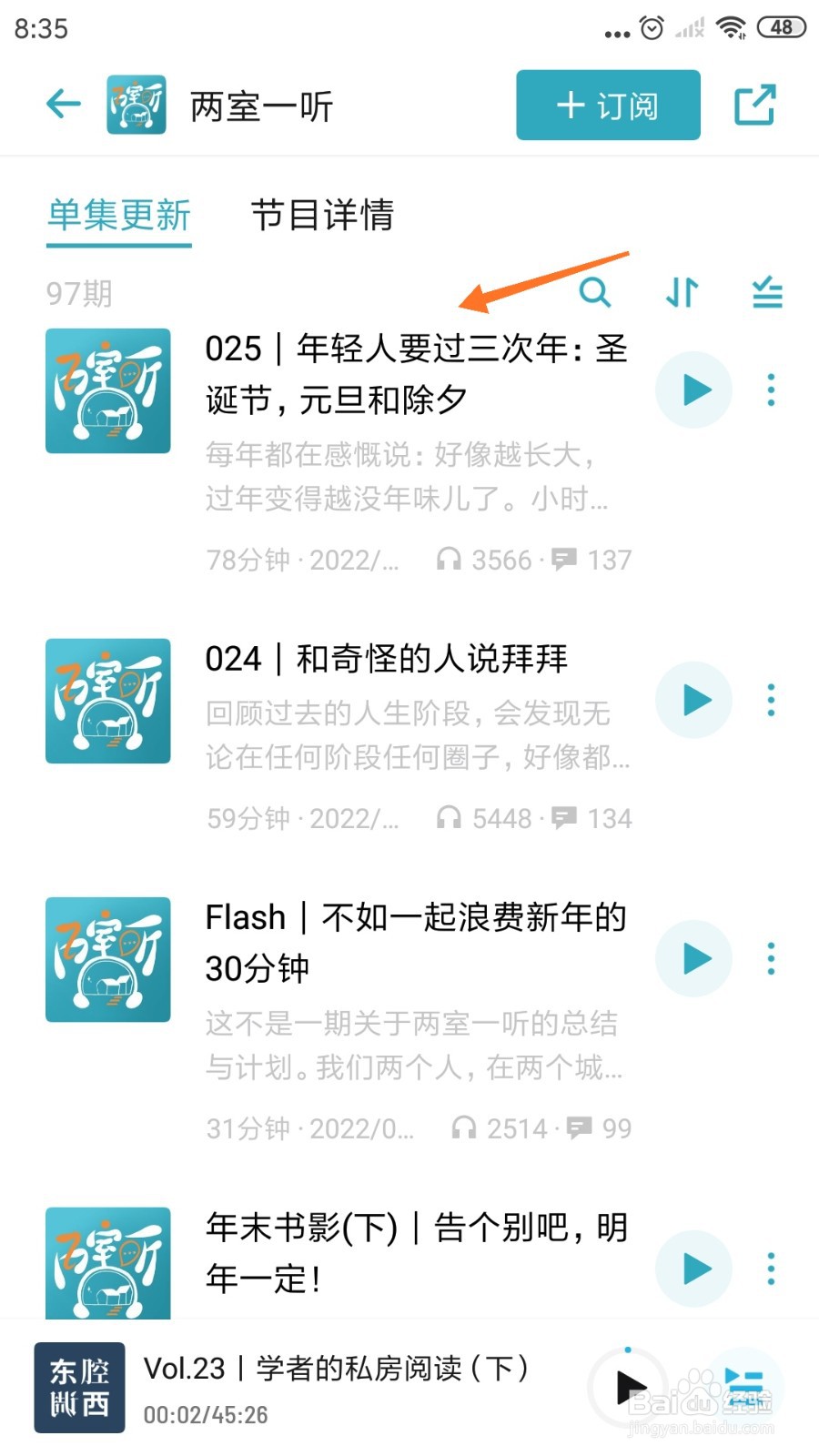Subscribe with the 订阅 button
Screen dimensions: 819x1456
(608, 106)
